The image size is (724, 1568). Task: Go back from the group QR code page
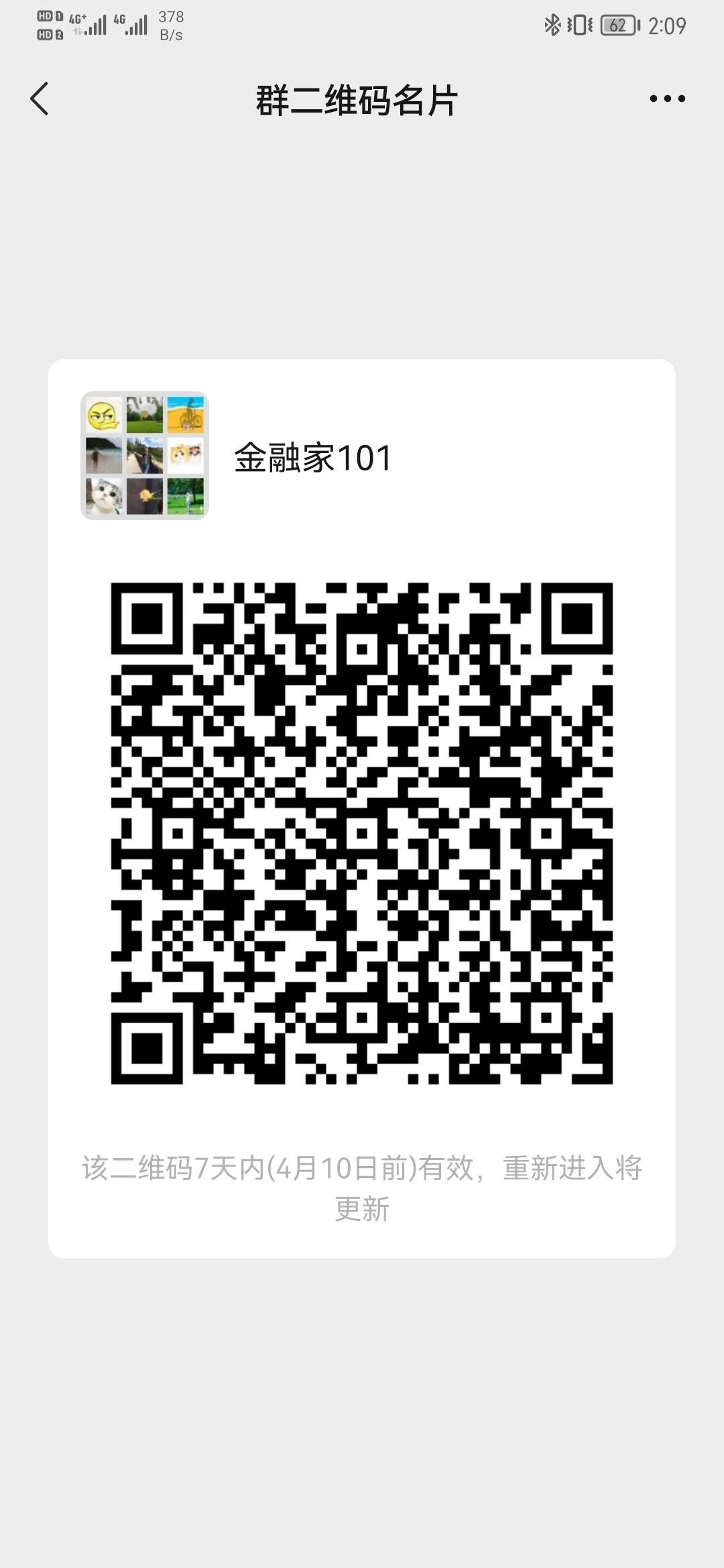point(40,99)
